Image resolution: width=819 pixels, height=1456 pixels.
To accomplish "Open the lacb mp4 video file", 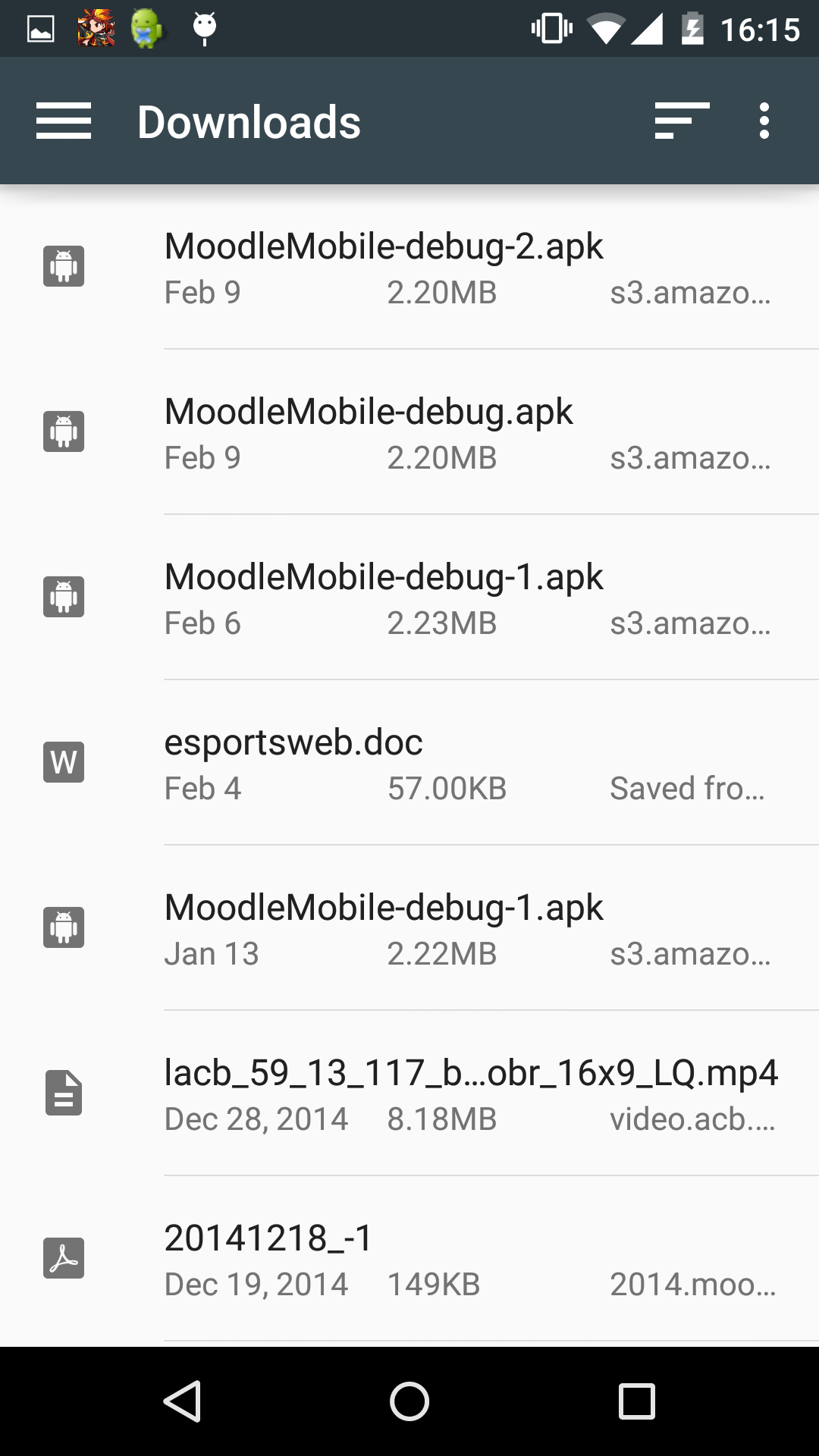I will 409,1094.
